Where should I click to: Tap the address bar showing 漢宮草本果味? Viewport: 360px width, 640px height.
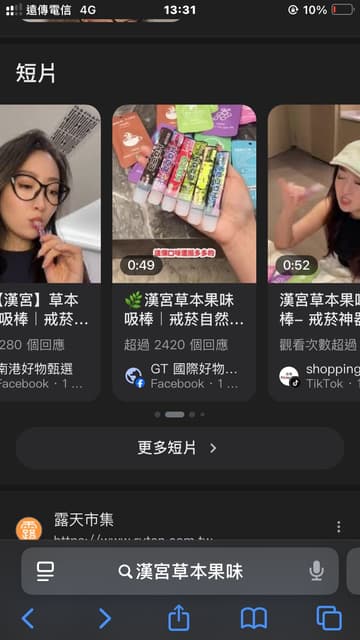(180, 571)
